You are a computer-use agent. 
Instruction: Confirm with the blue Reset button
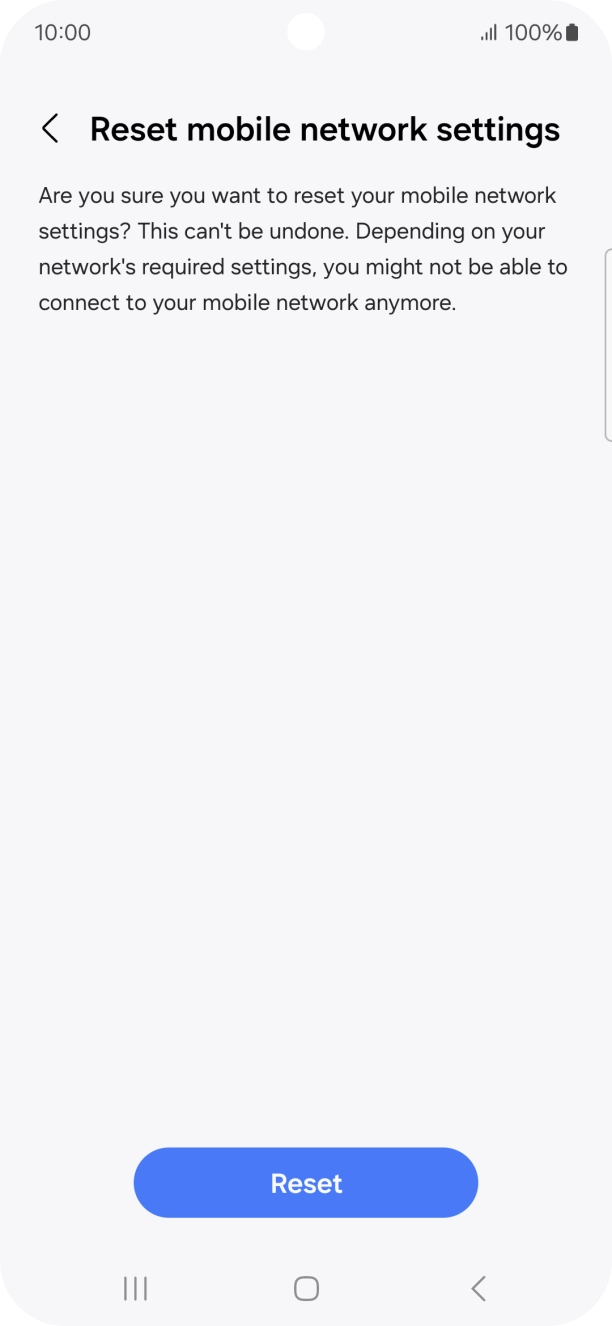306,1183
